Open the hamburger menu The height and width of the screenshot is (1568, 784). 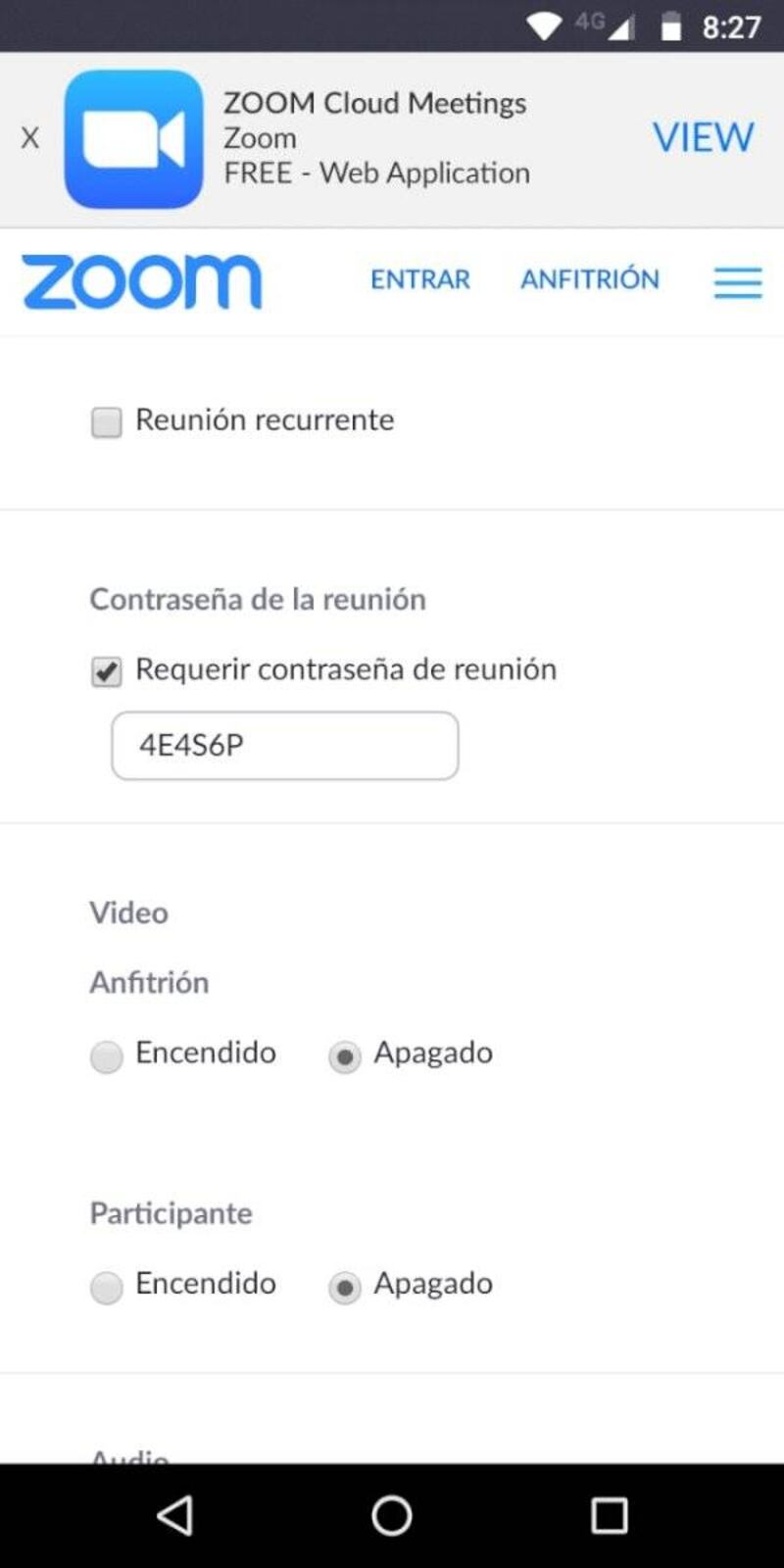click(x=737, y=282)
